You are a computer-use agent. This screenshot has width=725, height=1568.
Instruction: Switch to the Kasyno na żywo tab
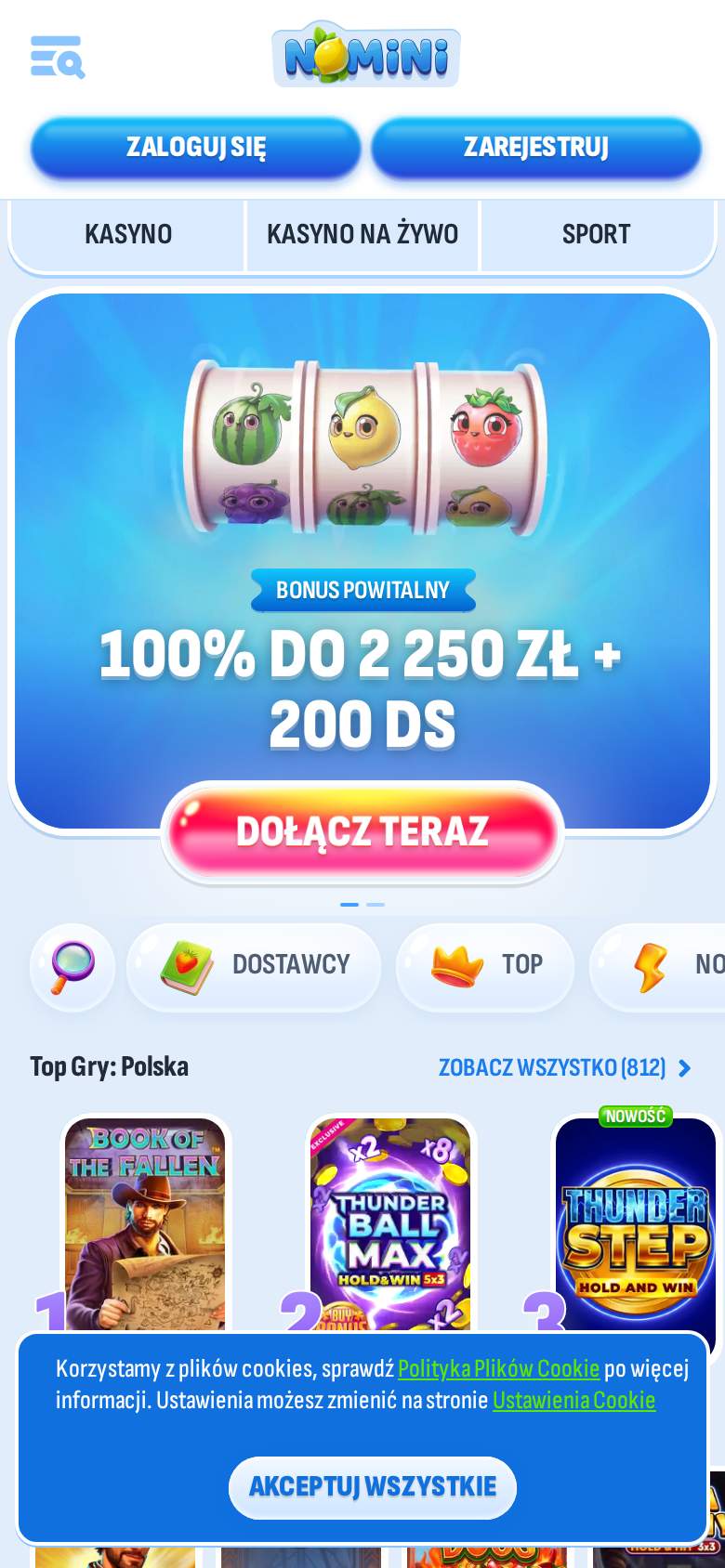362,234
